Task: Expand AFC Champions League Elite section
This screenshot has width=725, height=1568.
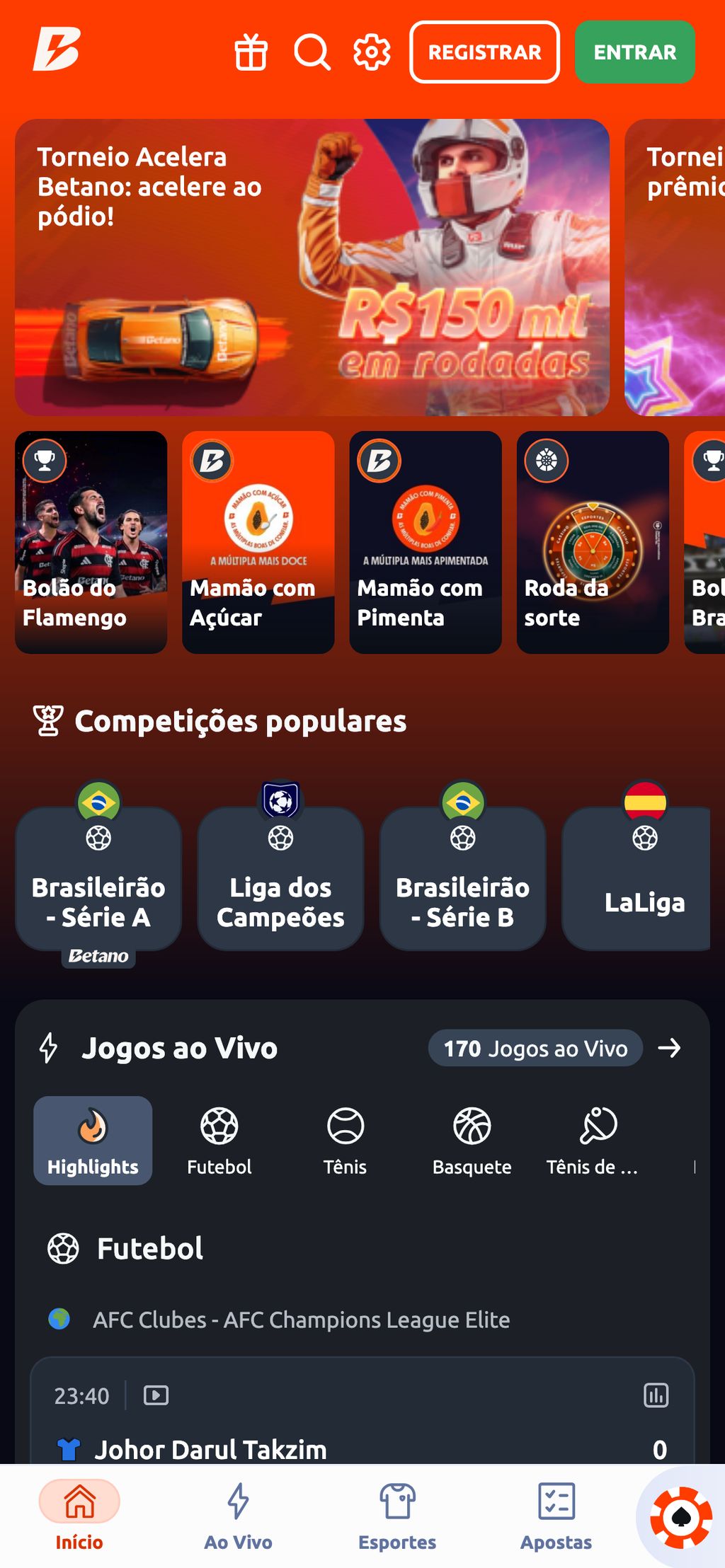Action: pos(302,1318)
